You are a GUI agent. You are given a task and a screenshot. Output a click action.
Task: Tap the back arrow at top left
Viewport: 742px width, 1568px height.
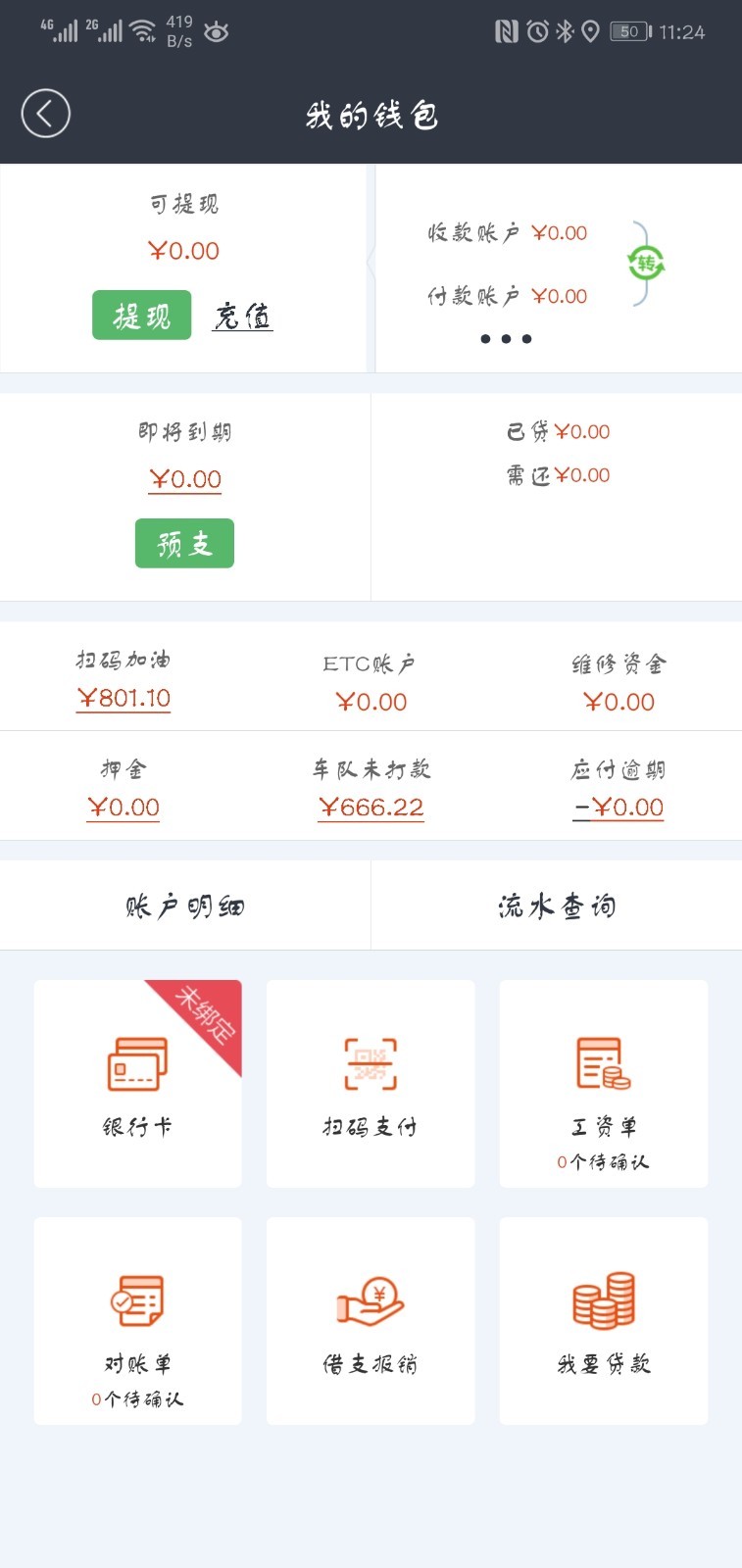pos(45,112)
